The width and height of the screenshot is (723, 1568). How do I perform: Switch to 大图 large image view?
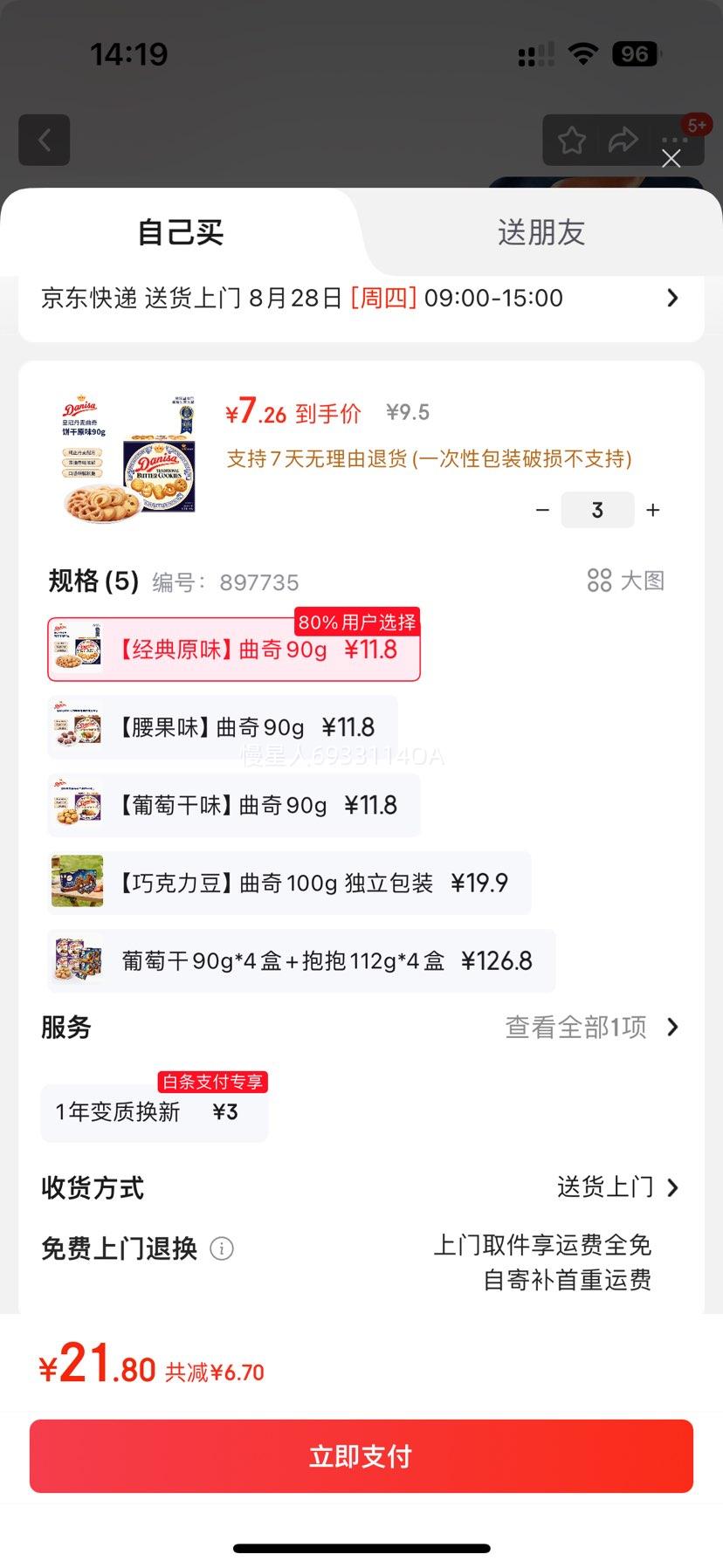pyautogui.click(x=625, y=580)
